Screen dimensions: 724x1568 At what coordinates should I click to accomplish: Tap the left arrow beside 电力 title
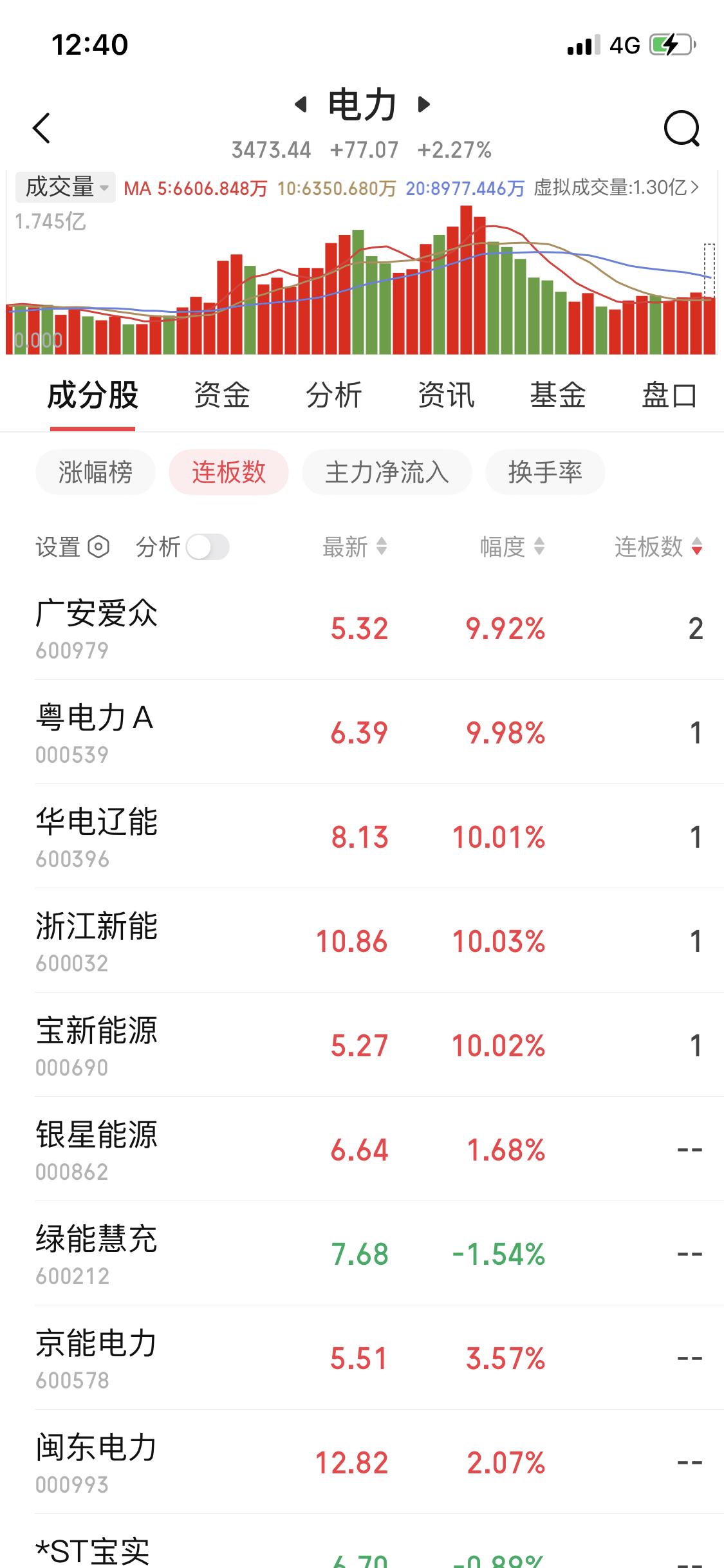(x=300, y=105)
